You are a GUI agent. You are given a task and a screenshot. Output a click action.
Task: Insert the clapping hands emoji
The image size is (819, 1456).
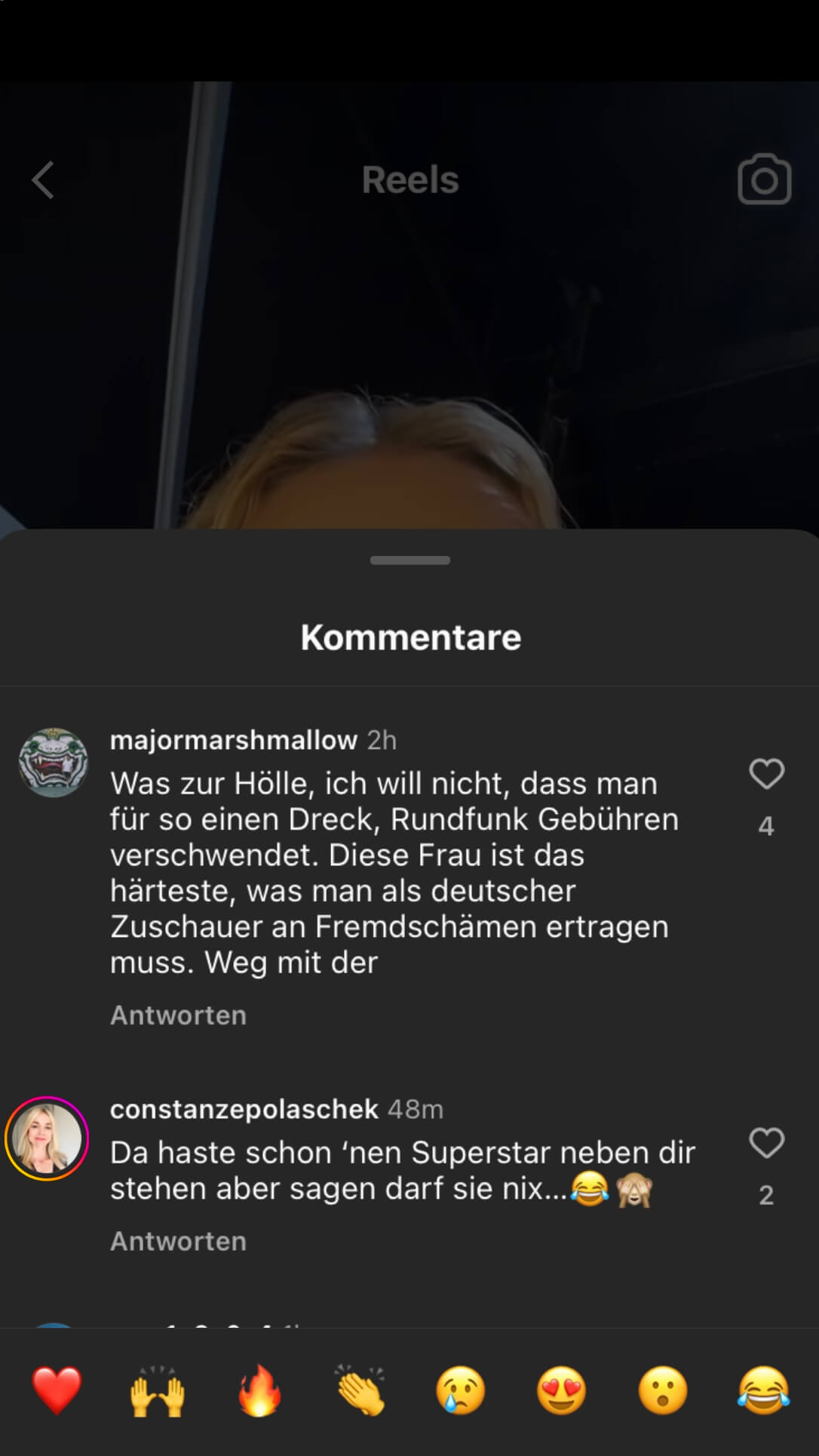pyautogui.click(x=360, y=1390)
